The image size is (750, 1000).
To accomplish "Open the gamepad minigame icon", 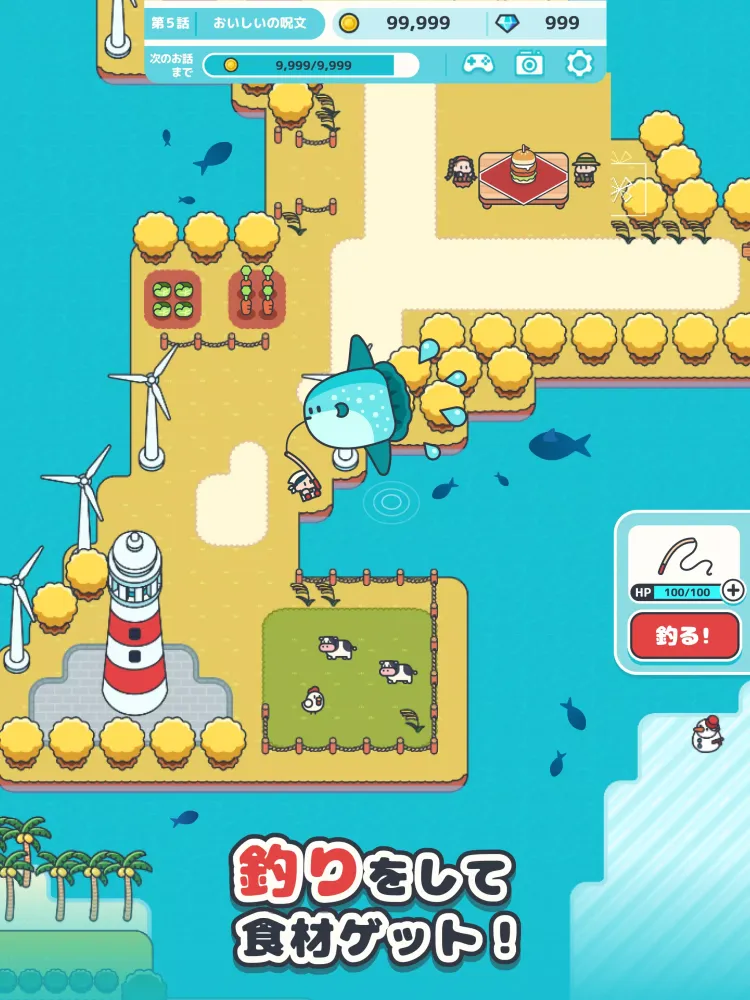I will pos(477,64).
